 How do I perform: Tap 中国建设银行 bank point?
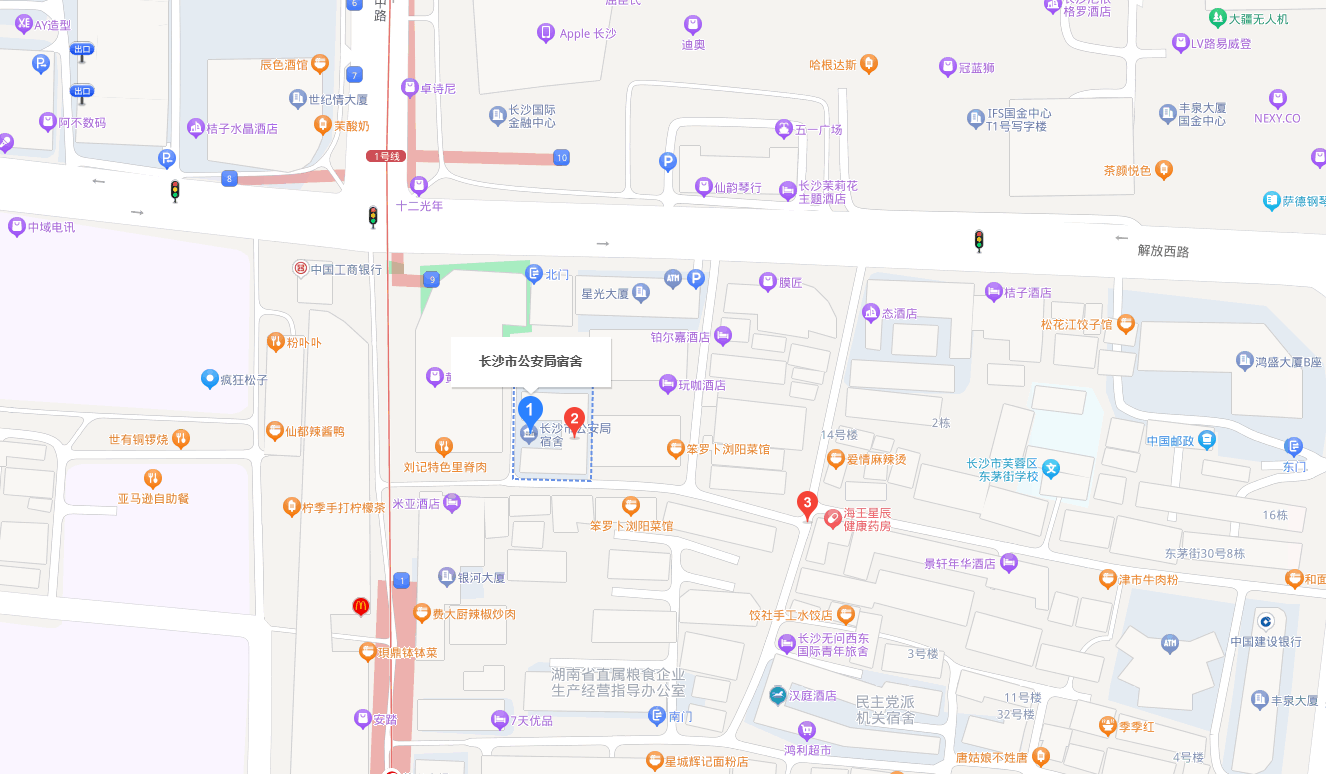(x=1266, y=620)
